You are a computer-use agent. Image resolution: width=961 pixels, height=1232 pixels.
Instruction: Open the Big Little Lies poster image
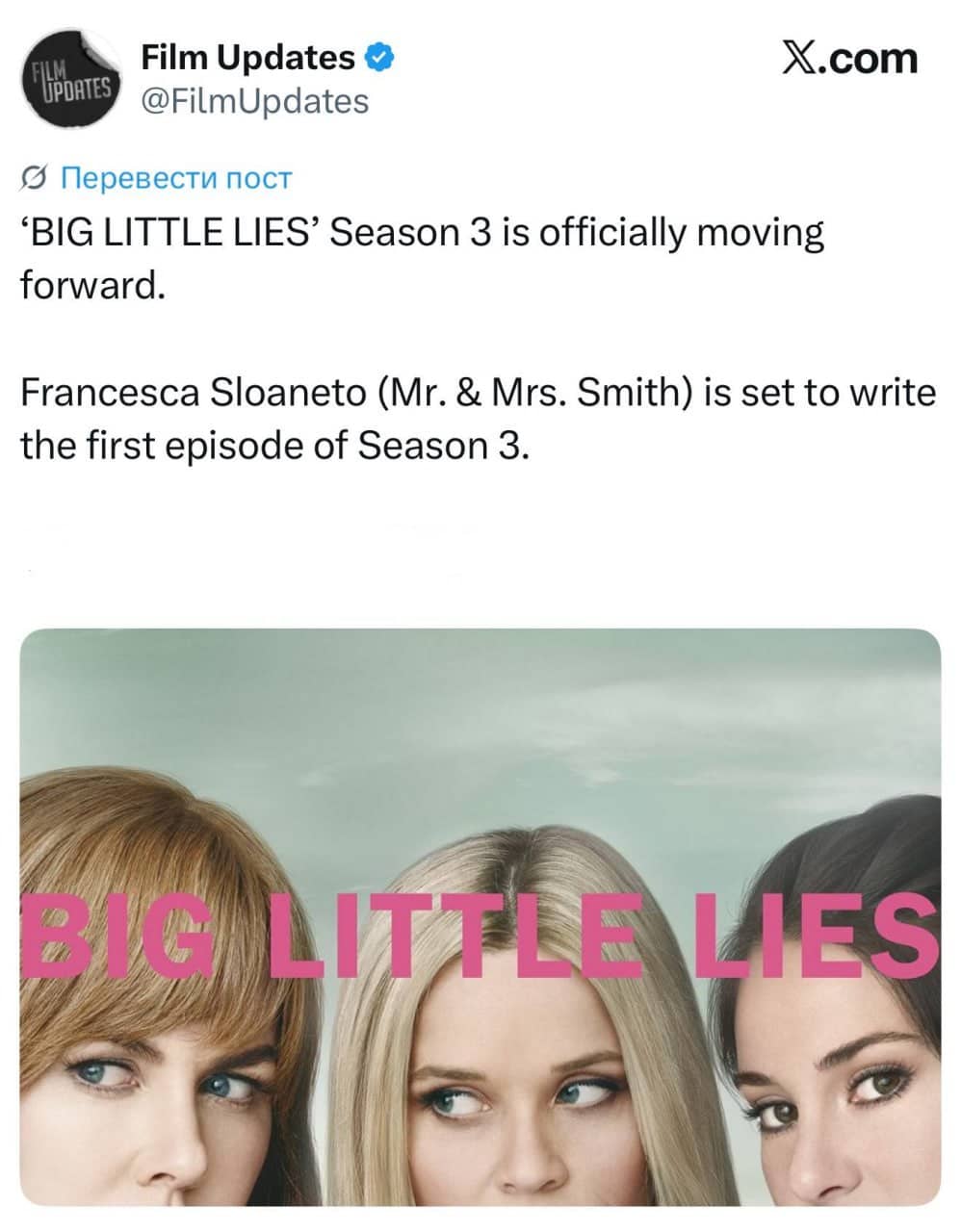[x=480, y=916]
